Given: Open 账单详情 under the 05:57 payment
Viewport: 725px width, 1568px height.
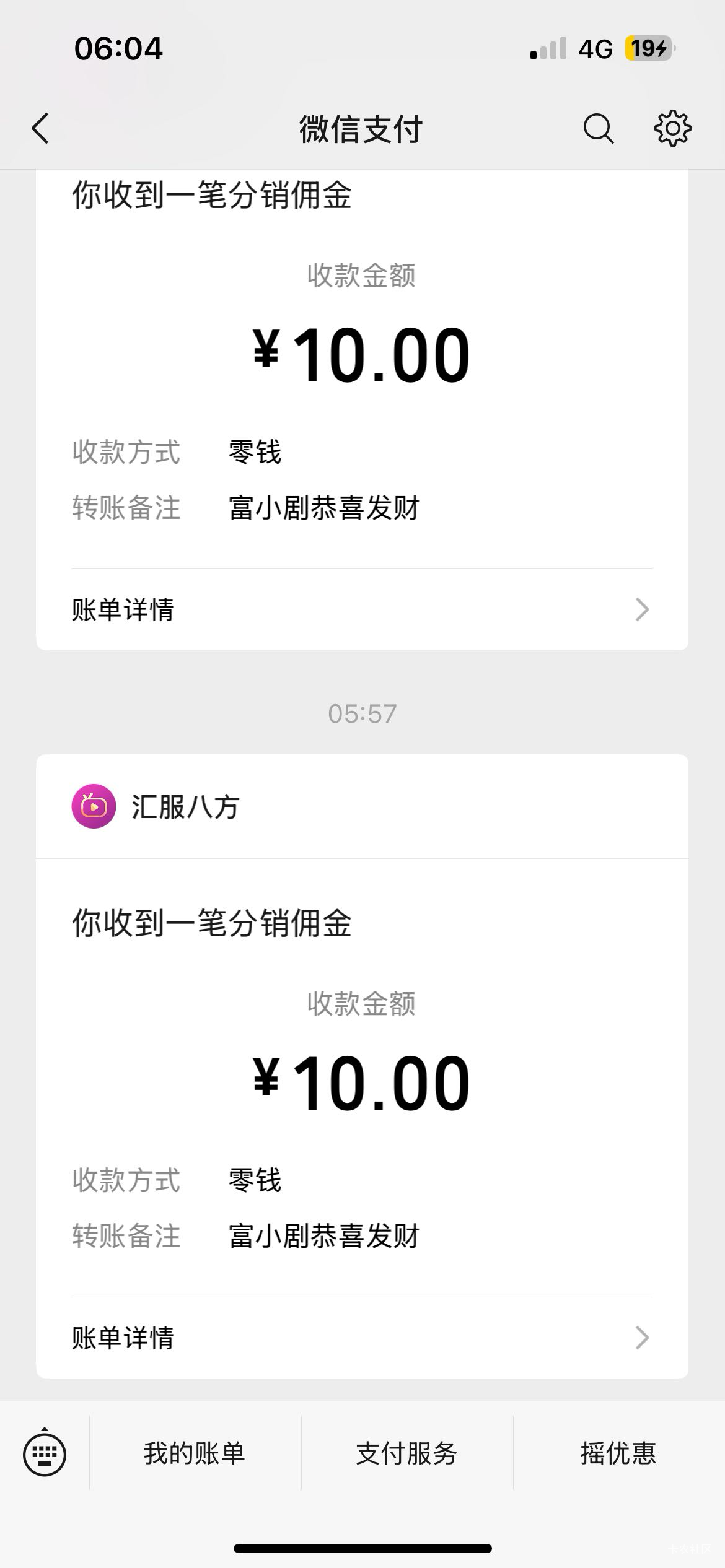Looking at the screenshot, I should click(x=362, y=1338).
